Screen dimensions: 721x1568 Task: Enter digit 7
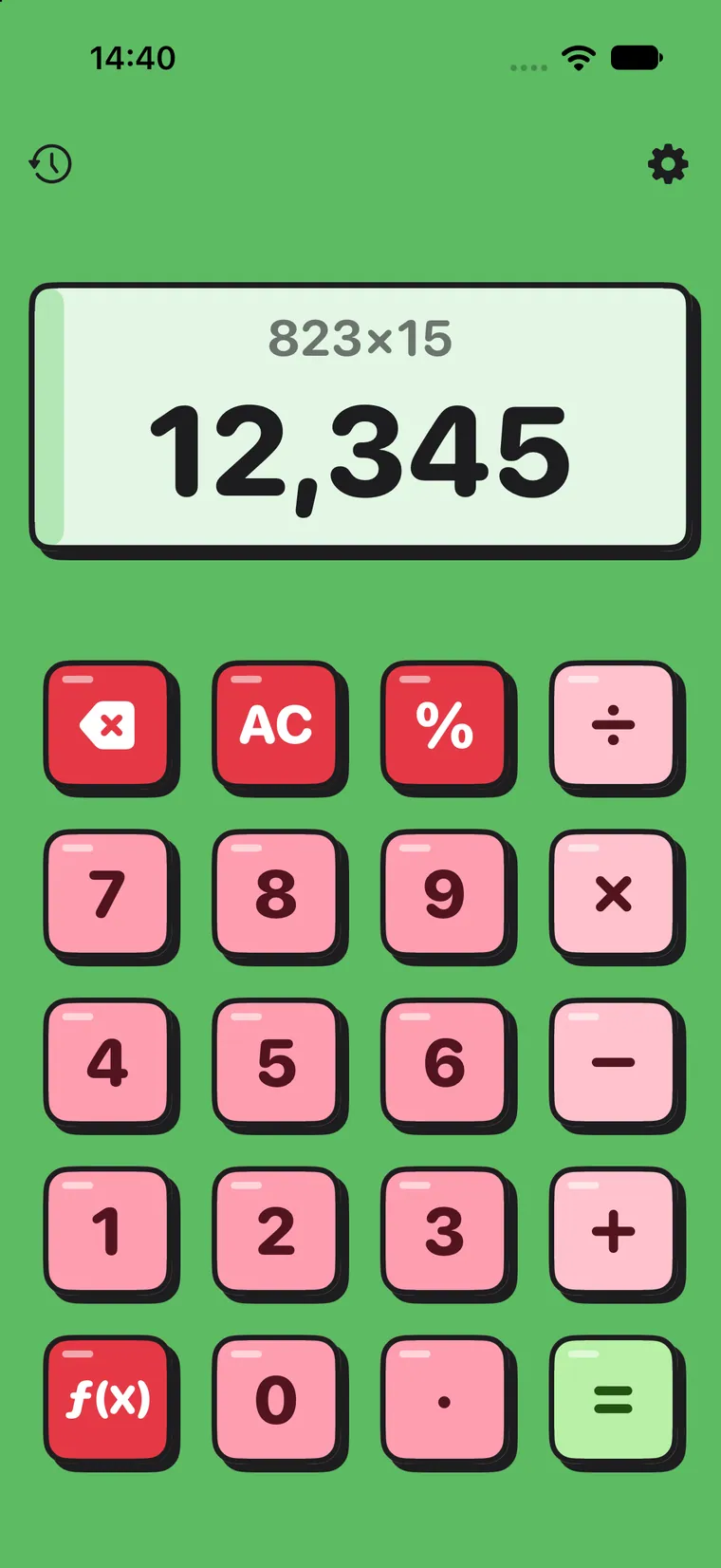108,894
